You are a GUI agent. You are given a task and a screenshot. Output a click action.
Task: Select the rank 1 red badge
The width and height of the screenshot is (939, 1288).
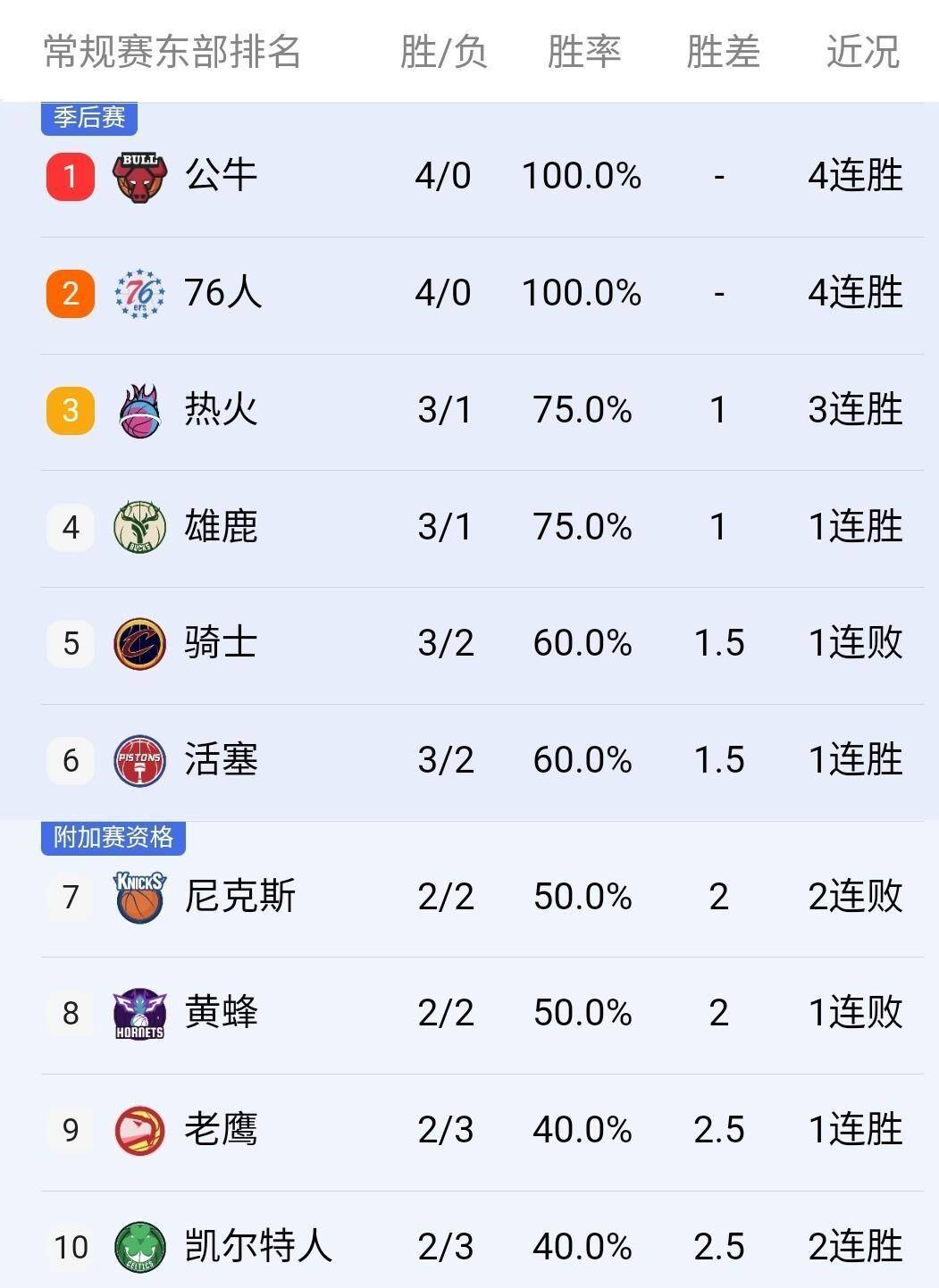(x=69, y=176)
